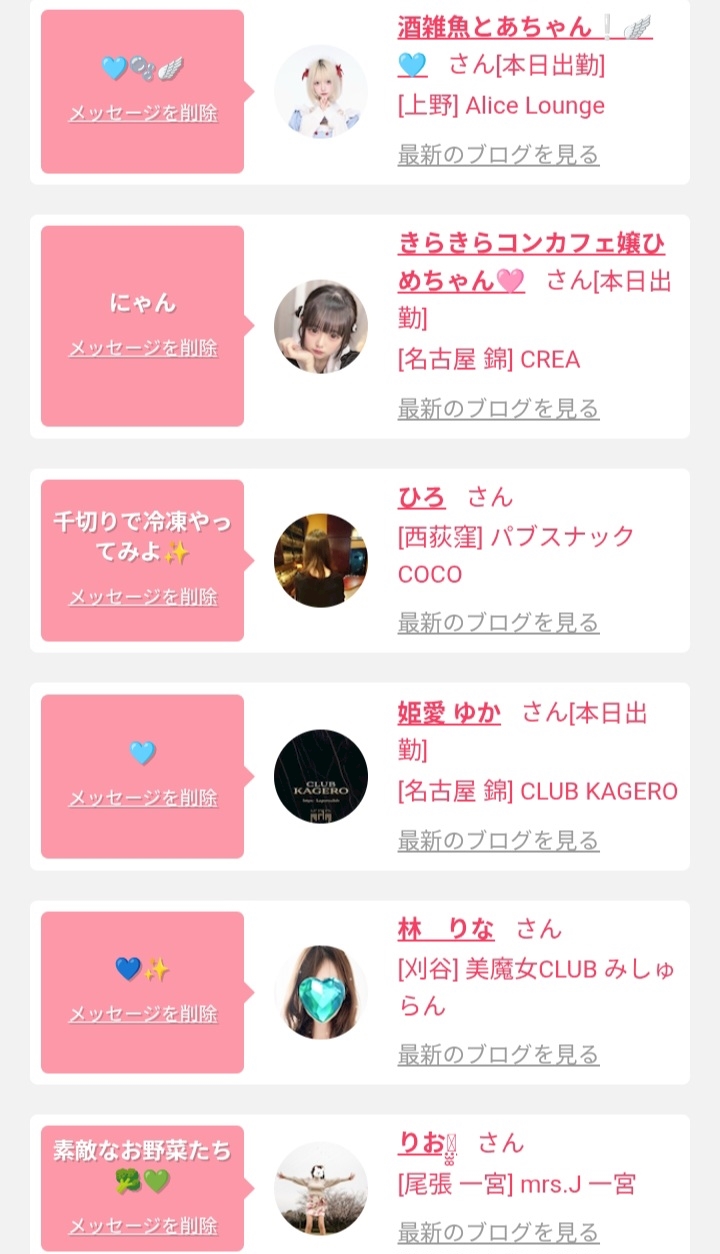This screenshot has height=1254, width=720.
Task: View 姫愛 ゆか's latest blog
Action: coord(498,841)
